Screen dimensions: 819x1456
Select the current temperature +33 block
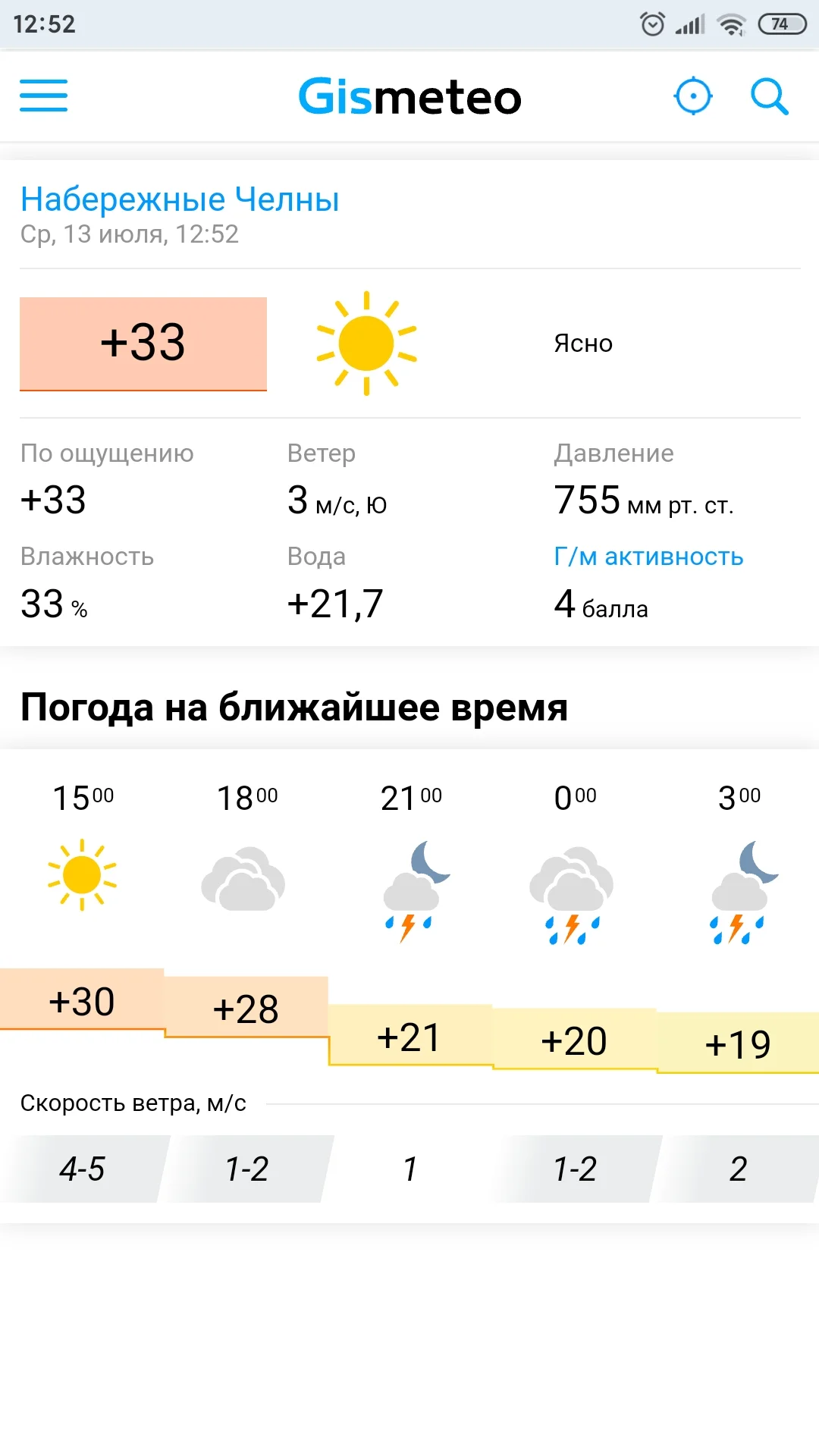[144, 343]
